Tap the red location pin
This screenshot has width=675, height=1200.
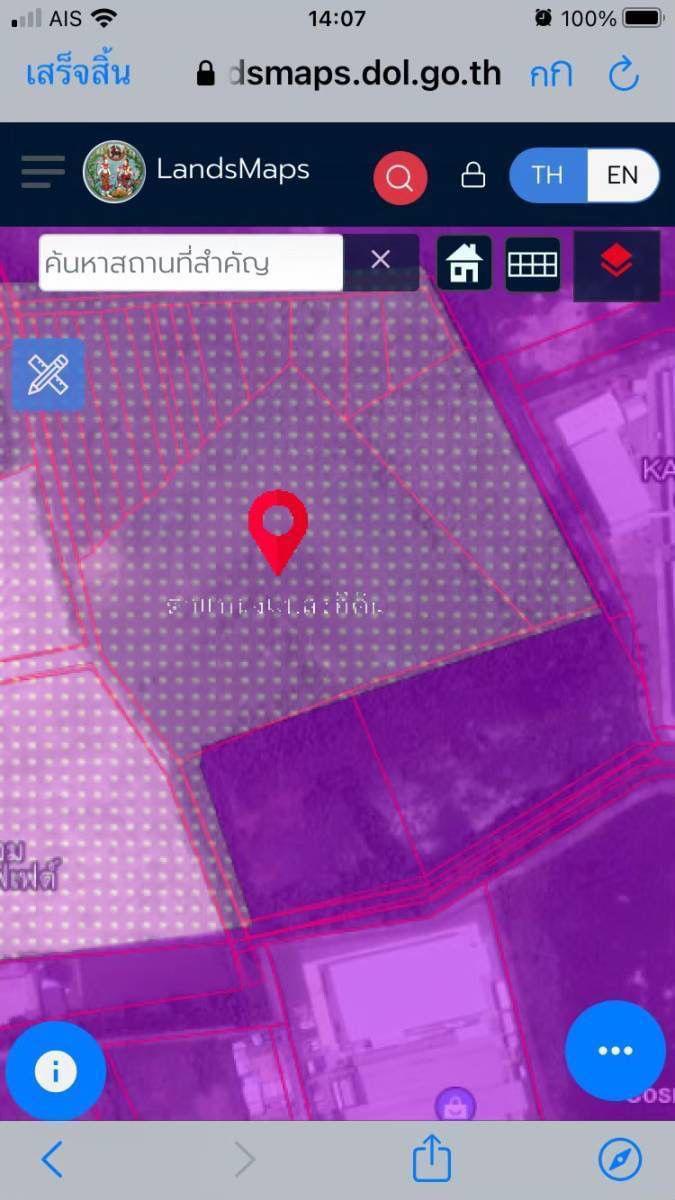tap(278, 532)
